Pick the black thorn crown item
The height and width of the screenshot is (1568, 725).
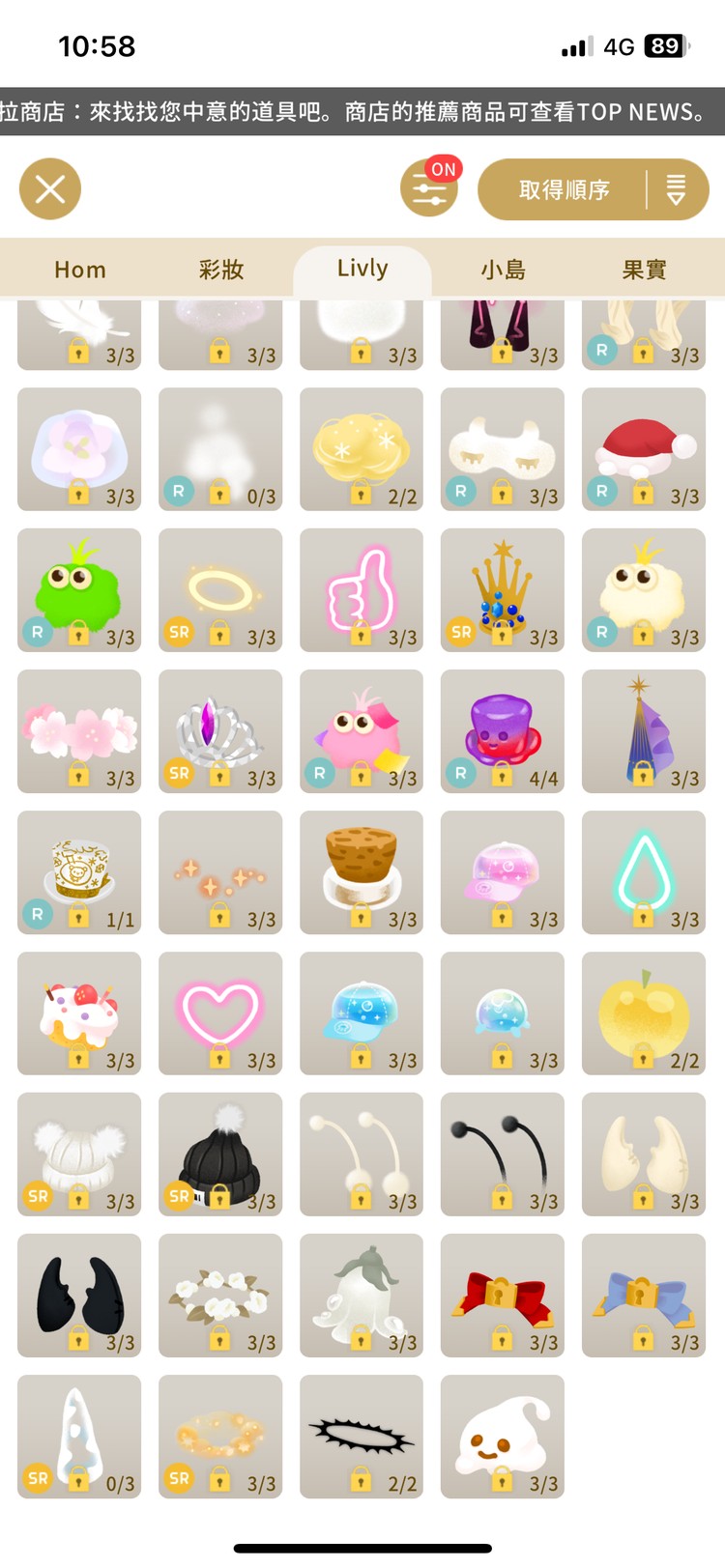coord(362,1437)
